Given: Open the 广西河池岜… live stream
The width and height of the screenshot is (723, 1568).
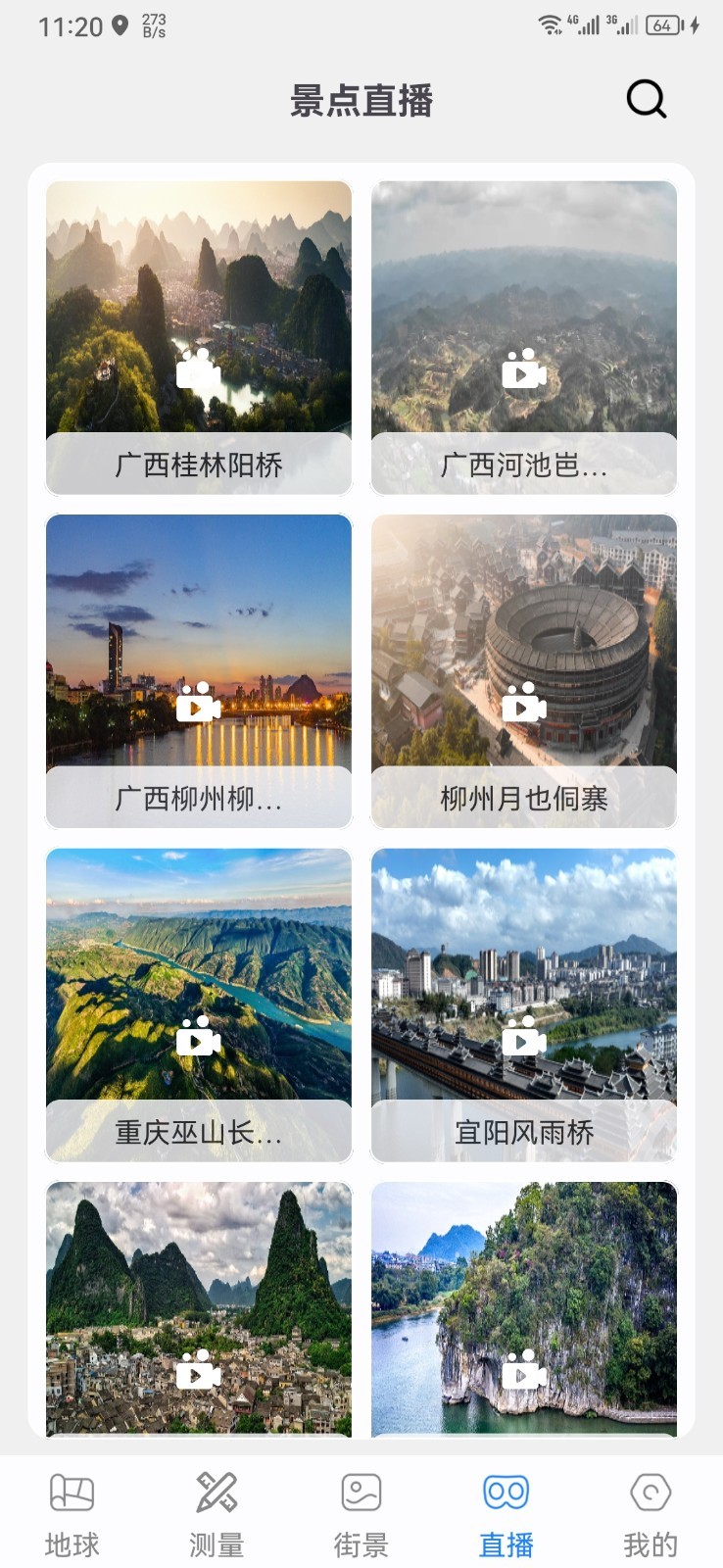Looking at the screenshot, I should pos(524,338).
